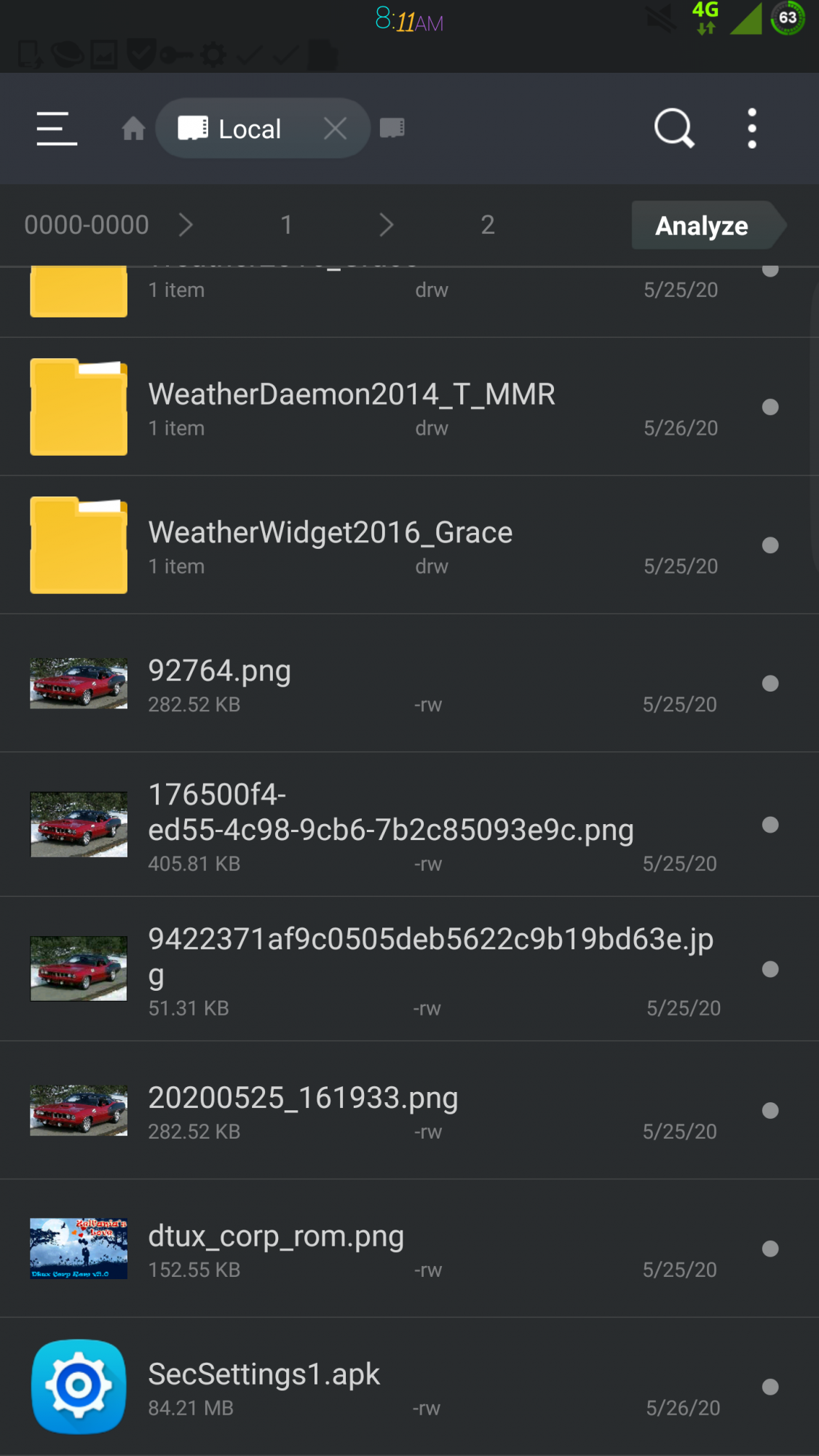
Task: Navigate to folder 1 in the breadcrumb
Action: 287,225
